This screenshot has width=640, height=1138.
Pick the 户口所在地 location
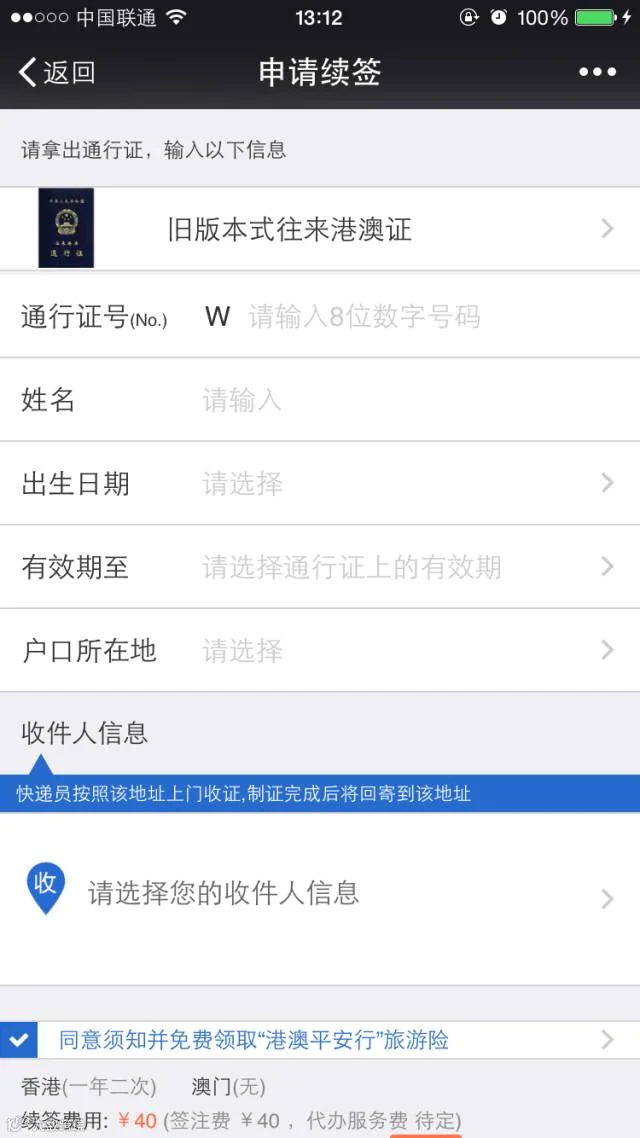[320, 650]
